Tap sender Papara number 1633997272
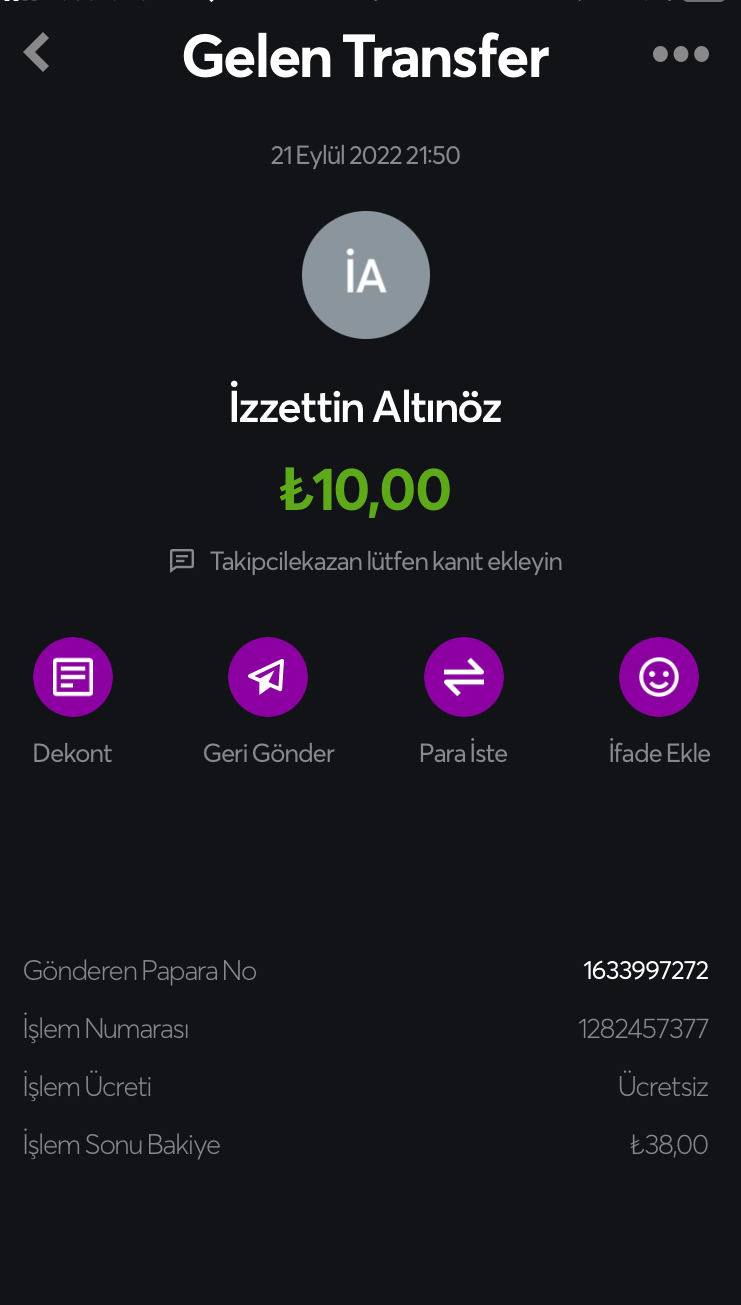 tap(646, 970)
